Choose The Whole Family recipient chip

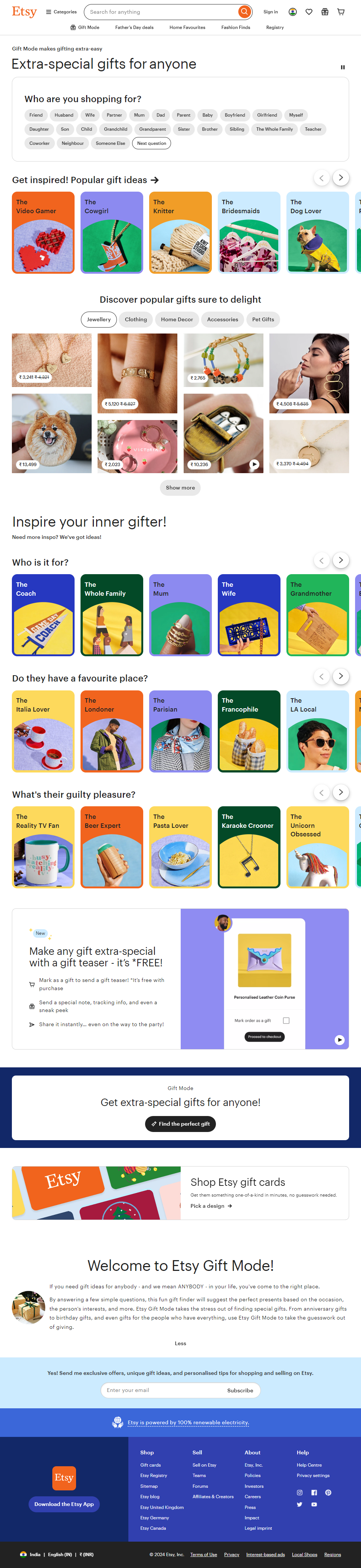(274, 129)
